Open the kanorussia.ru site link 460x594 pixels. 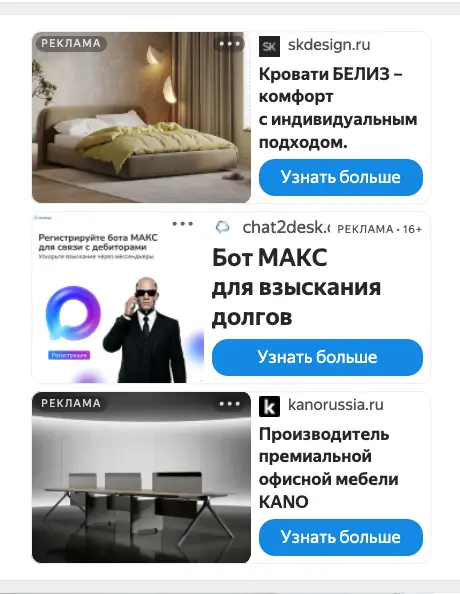pos(336,405)
